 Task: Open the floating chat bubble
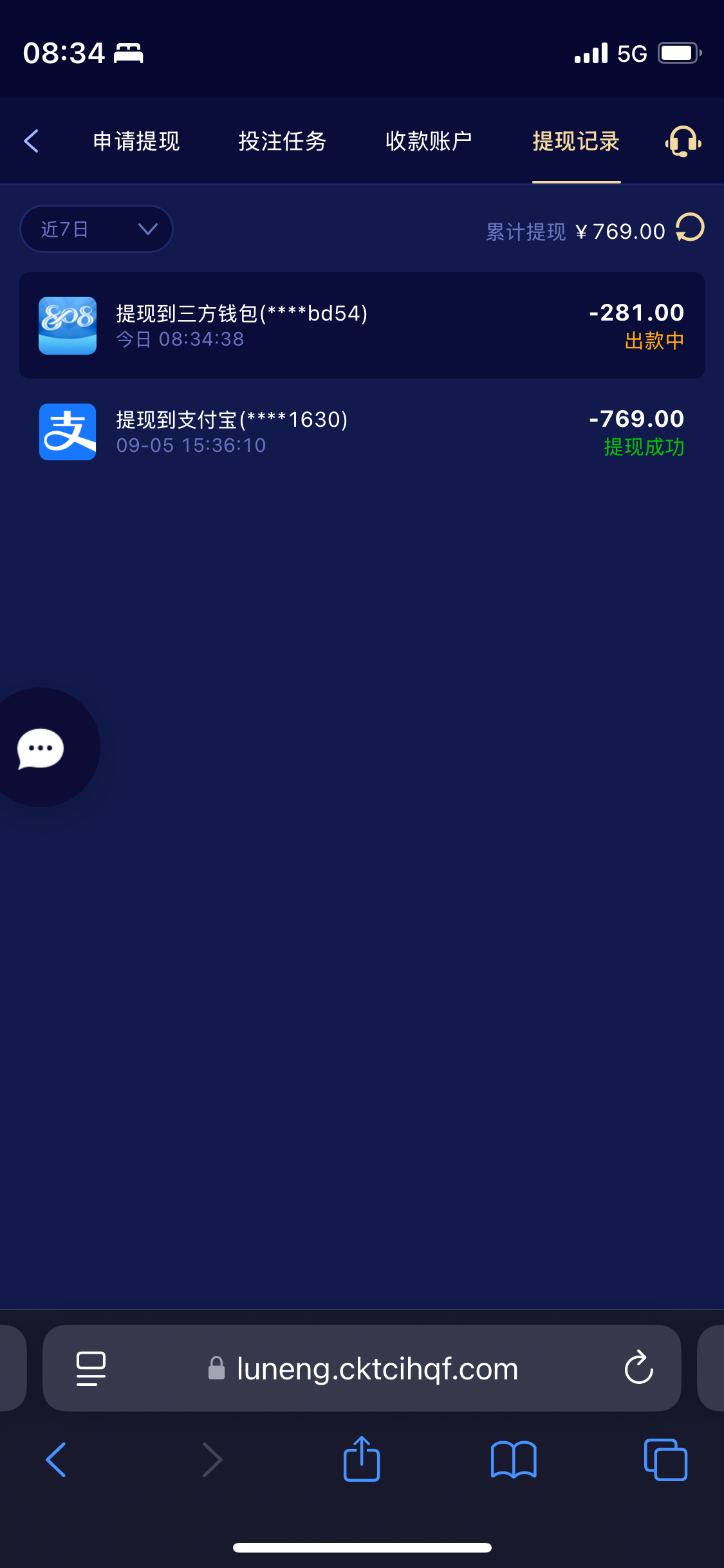point(41,748)
